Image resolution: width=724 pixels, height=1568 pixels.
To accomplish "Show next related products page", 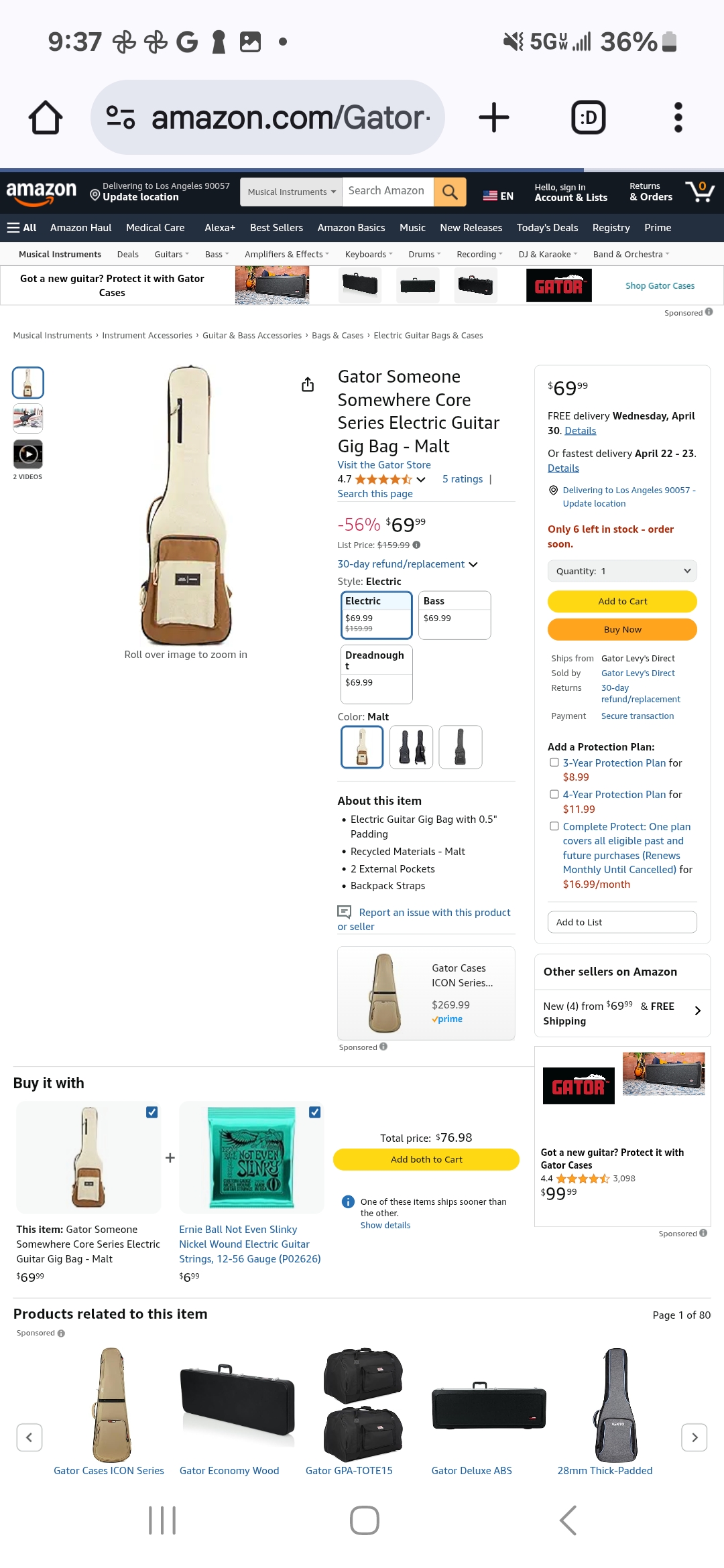I will tap(695, 1437).
